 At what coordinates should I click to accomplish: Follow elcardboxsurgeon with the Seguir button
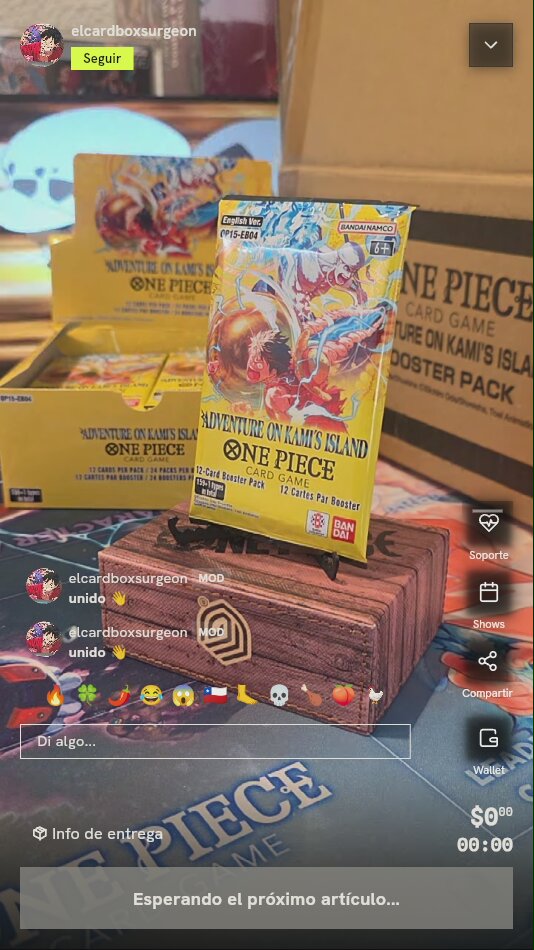[102, 59]
